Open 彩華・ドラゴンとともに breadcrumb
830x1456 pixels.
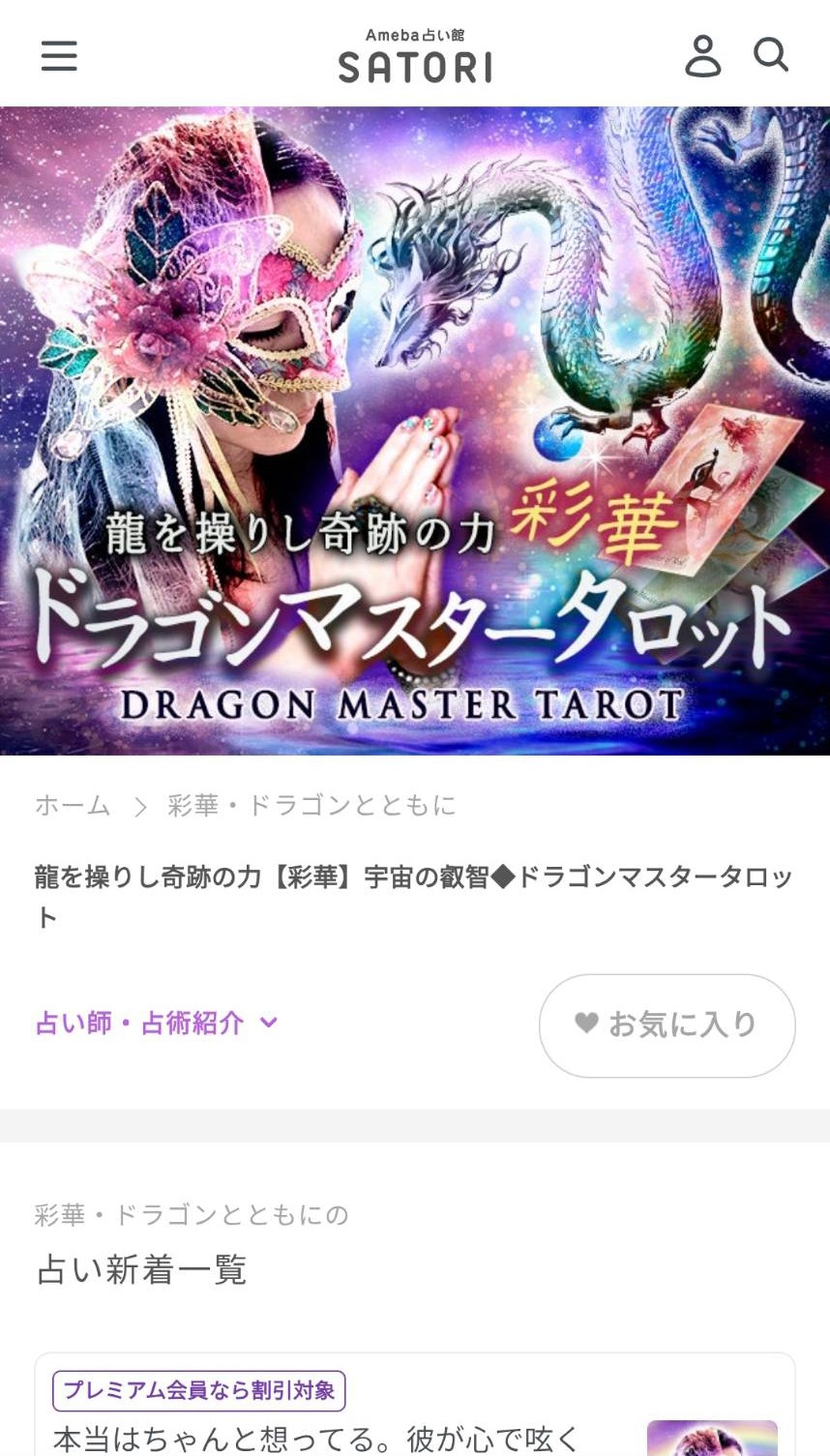point(311,805)
